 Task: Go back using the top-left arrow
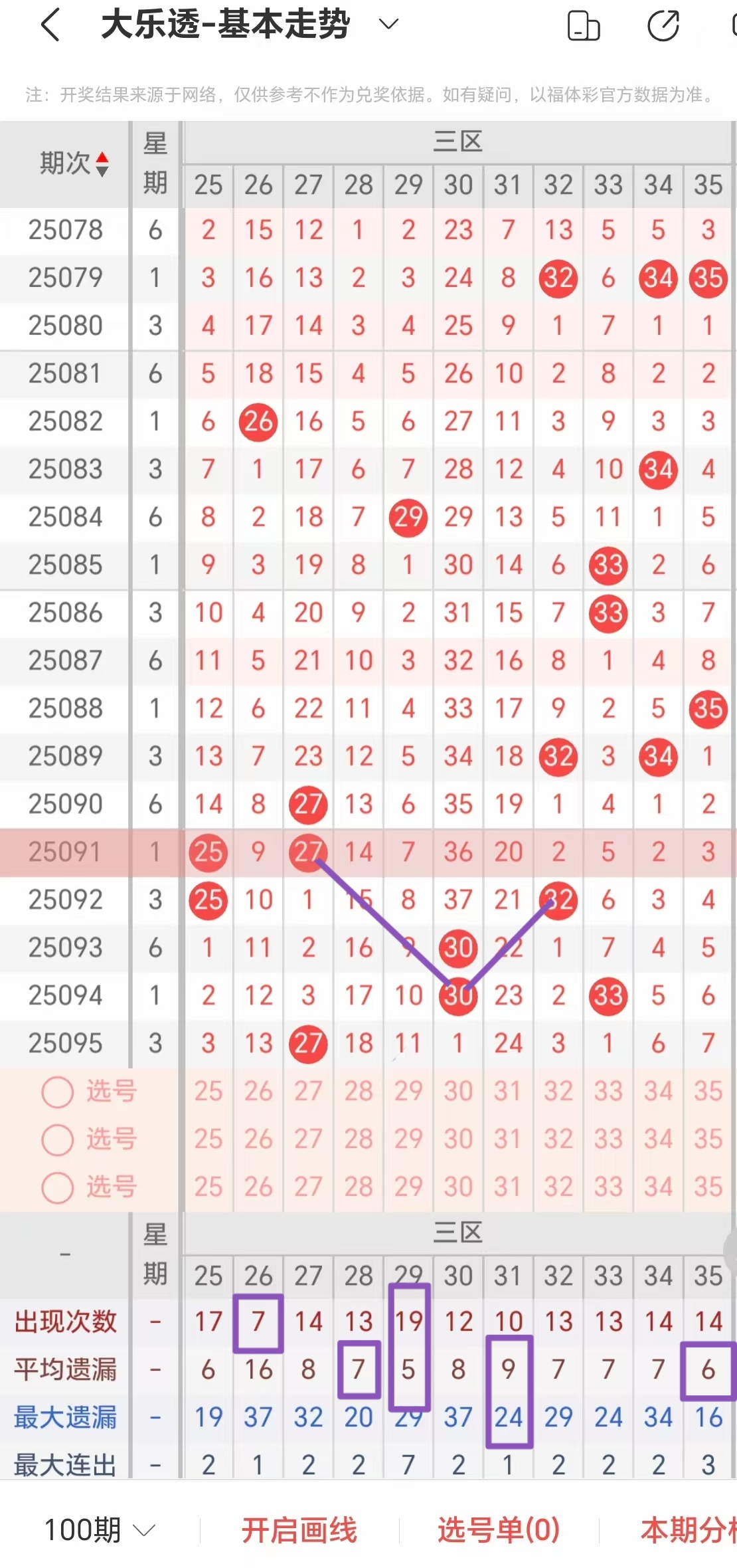pyautogui.click(x=50, y=25)
